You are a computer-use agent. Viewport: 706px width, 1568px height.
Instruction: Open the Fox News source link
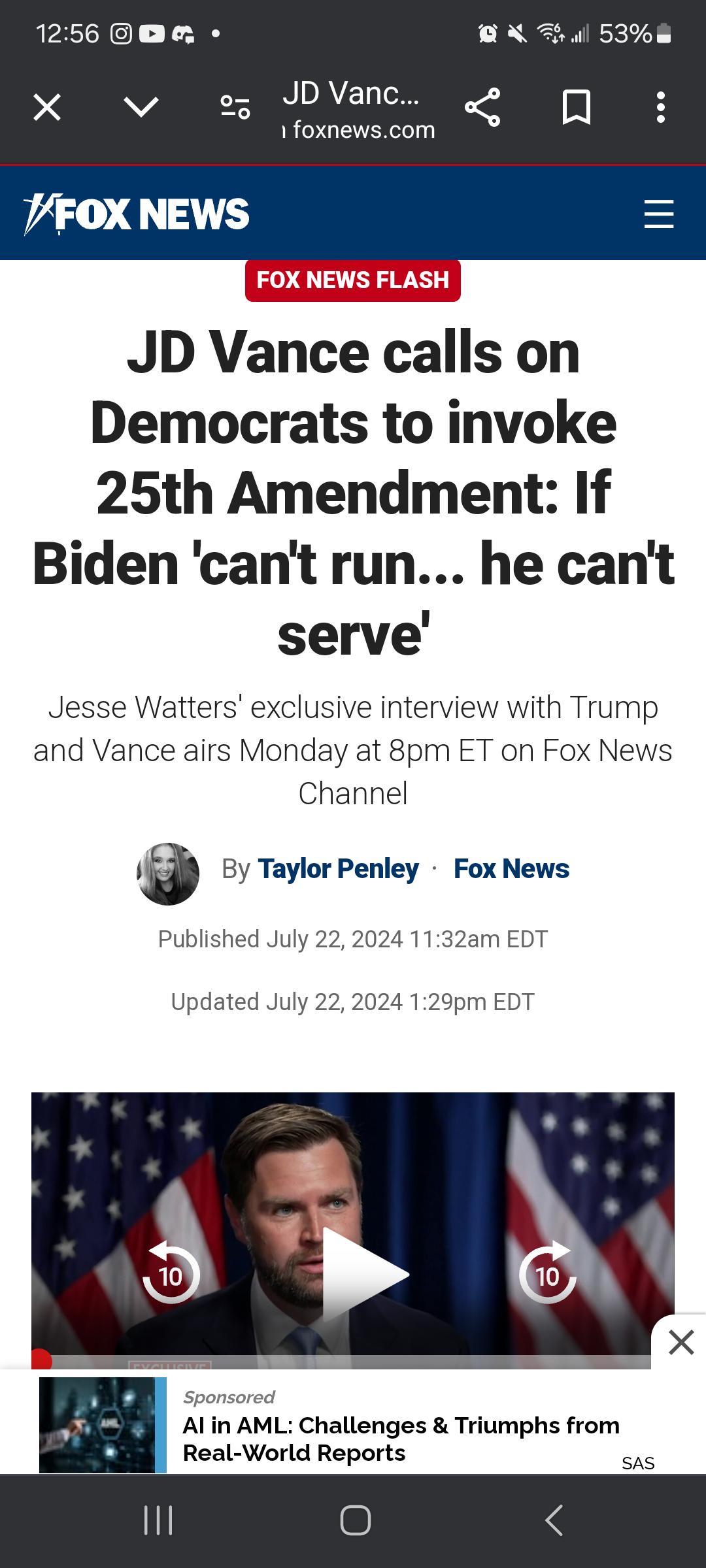511,869
